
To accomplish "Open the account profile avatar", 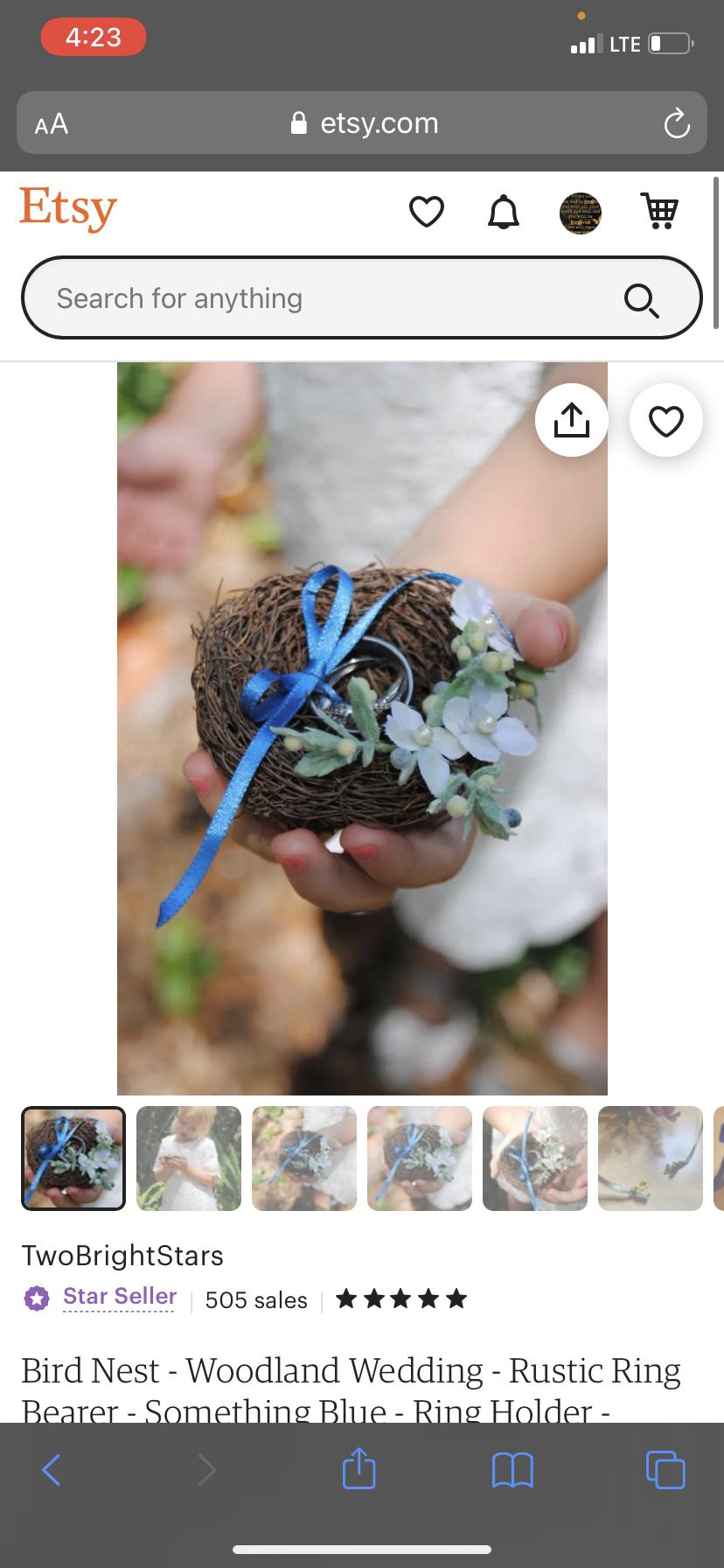I will 580,213.
